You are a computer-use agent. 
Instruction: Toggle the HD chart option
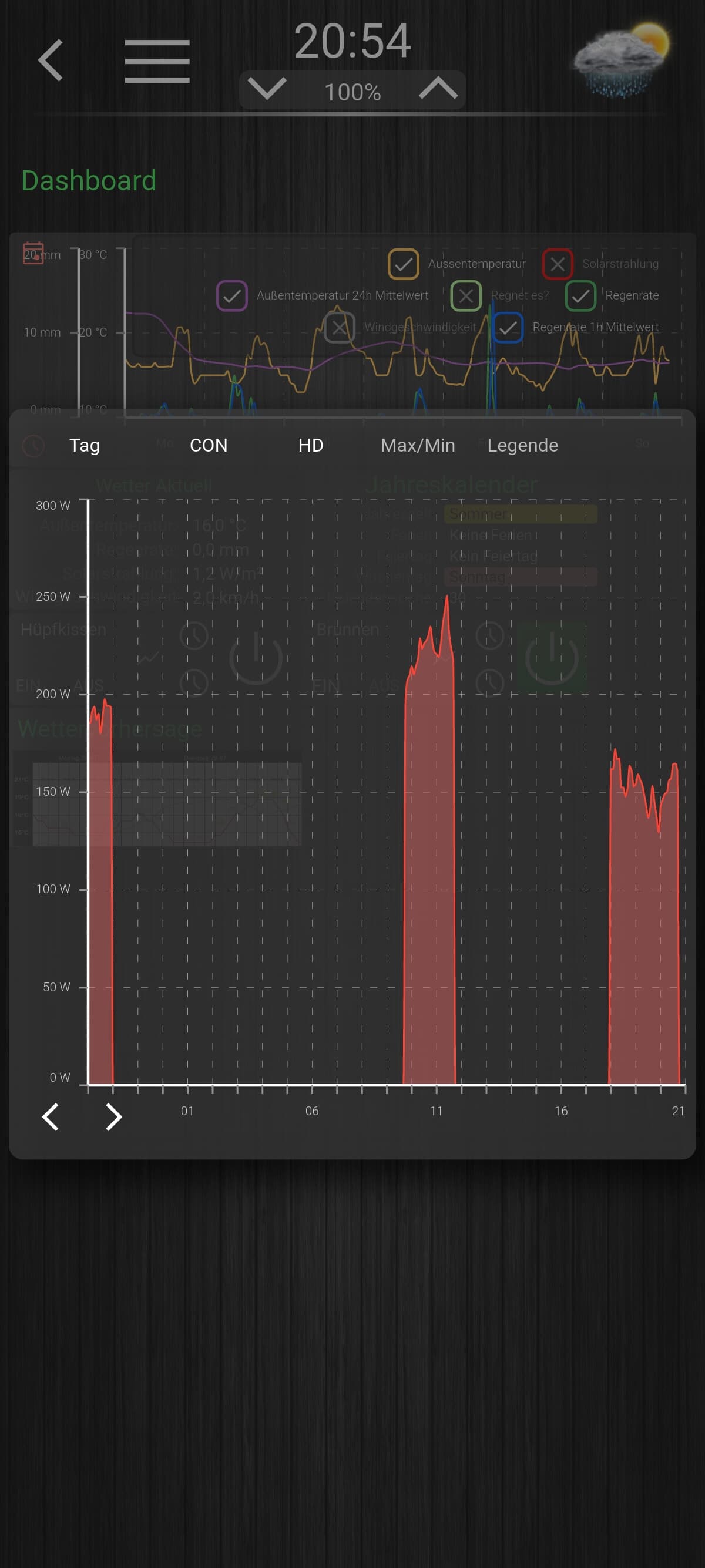[x=310, y=445]
